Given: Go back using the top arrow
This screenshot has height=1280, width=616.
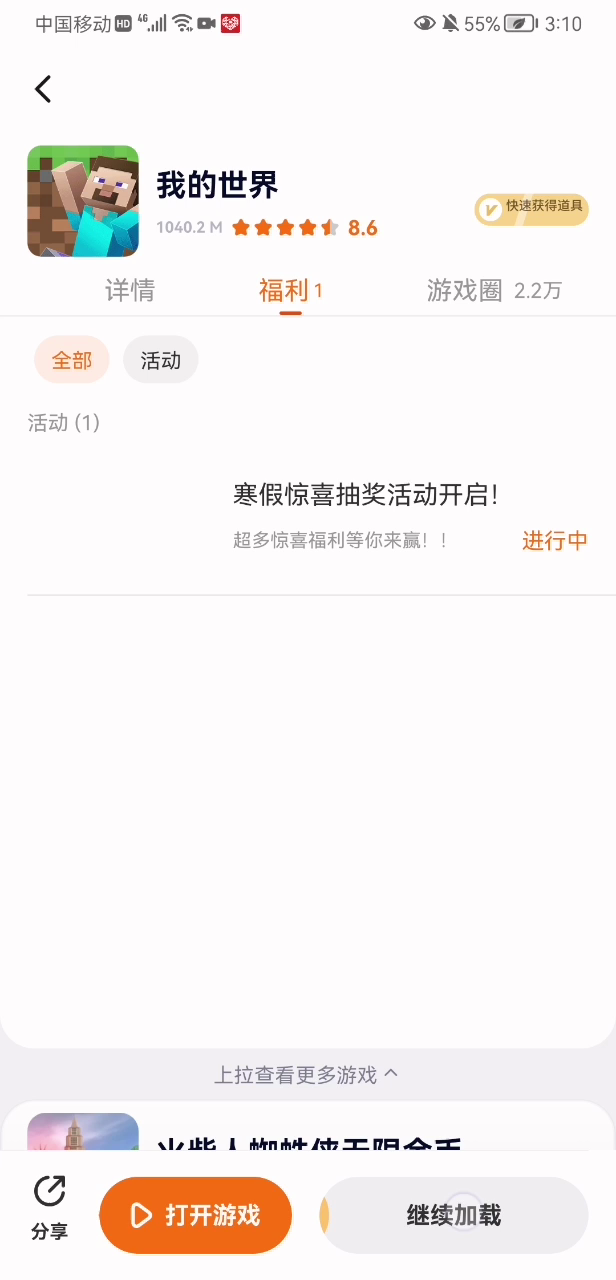Looking at the screenshot, I should [x=43, y=89].
